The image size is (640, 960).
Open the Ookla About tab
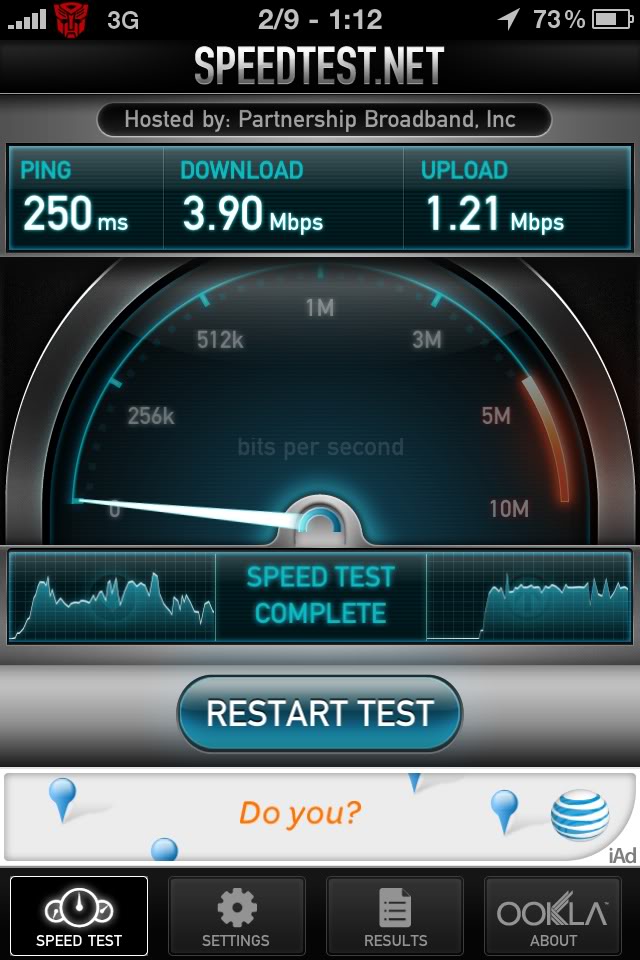(553, 916)
